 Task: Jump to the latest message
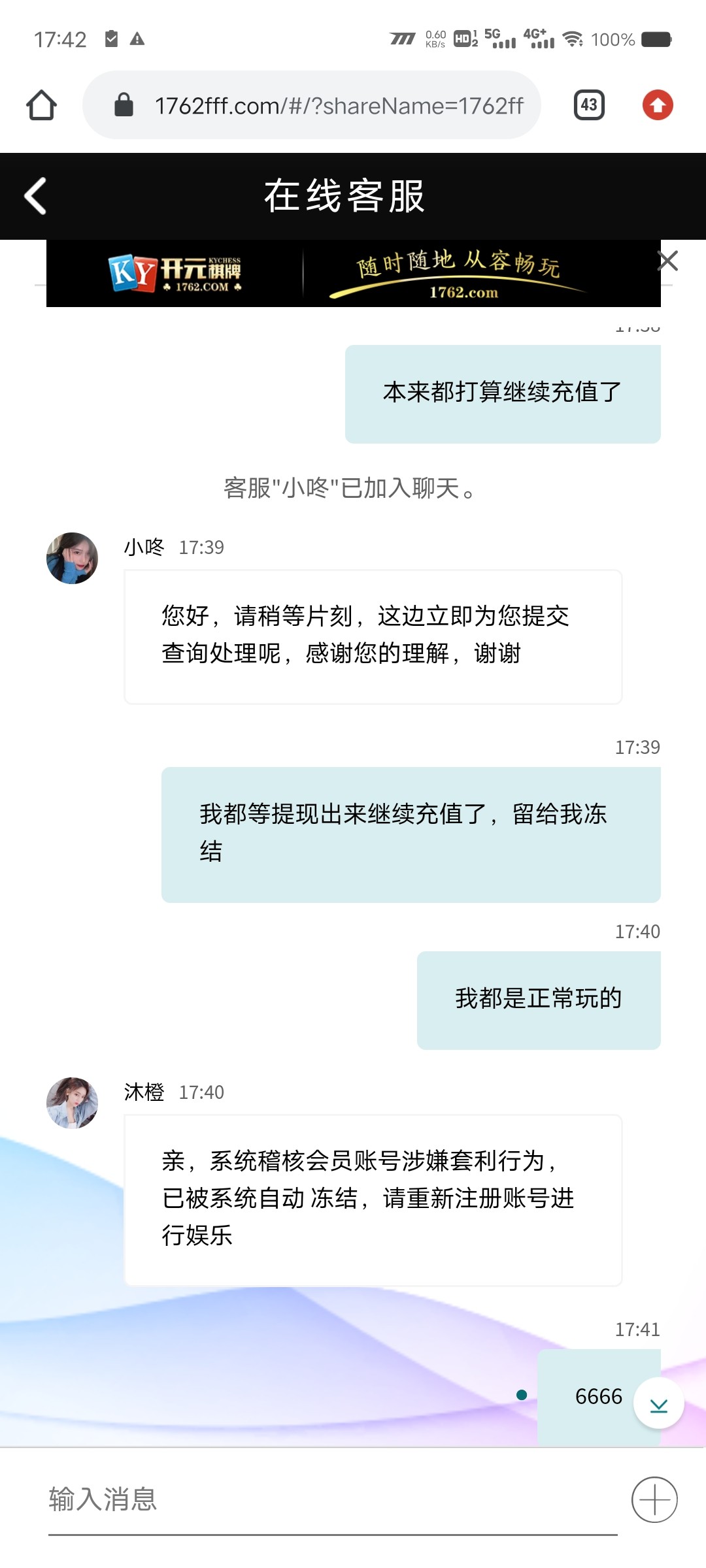pyautogui.click(x=659, y=1403)
